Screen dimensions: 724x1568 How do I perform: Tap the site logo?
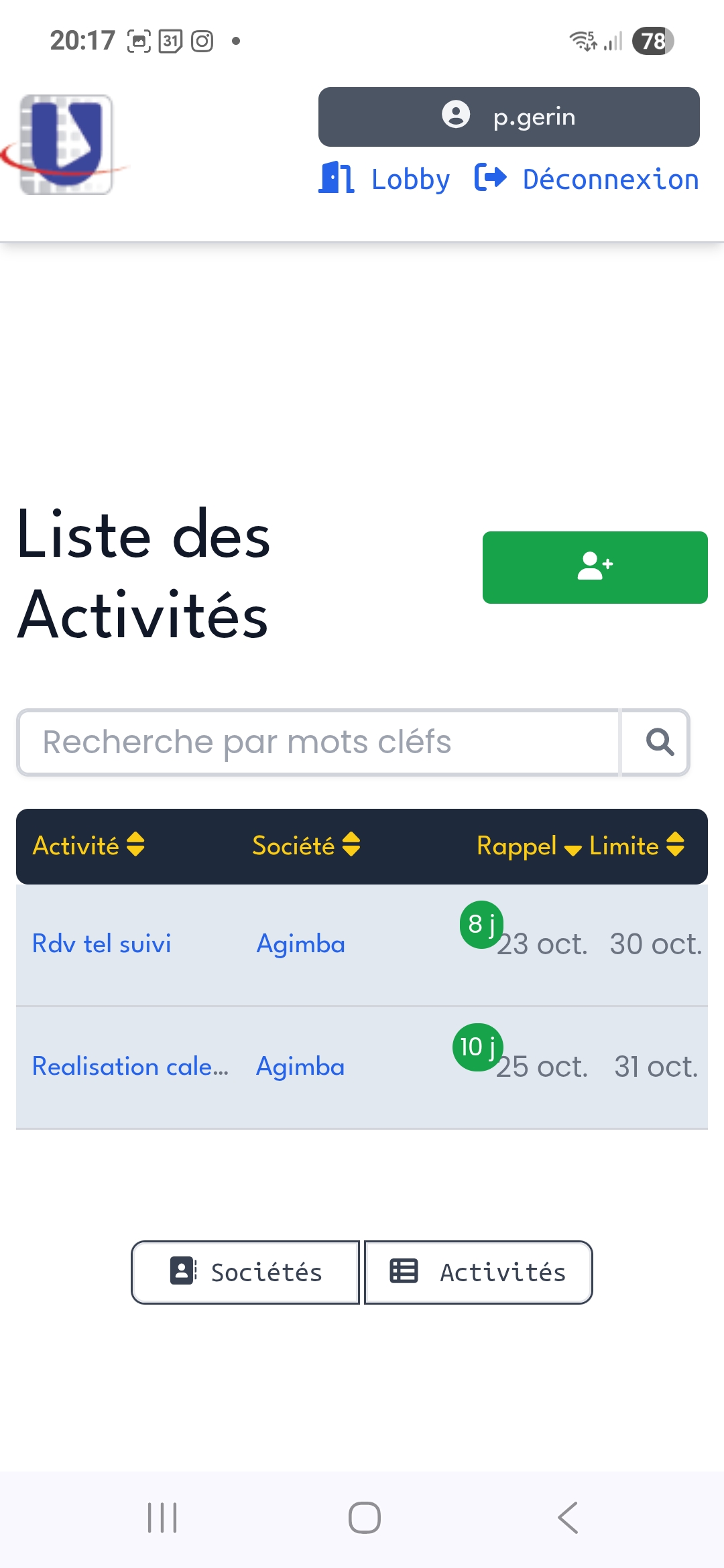(x=66, y=144)
